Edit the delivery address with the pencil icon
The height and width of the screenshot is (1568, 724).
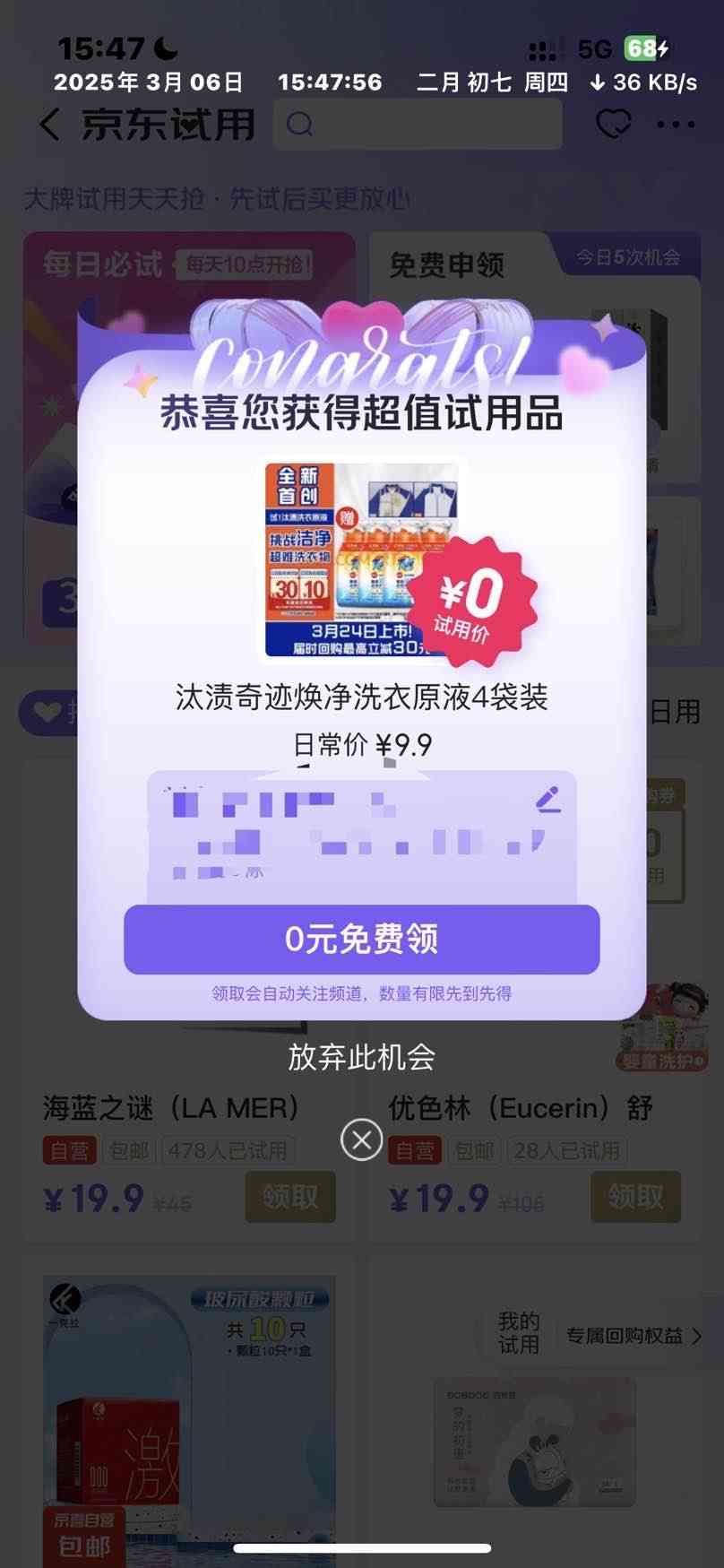548,799
